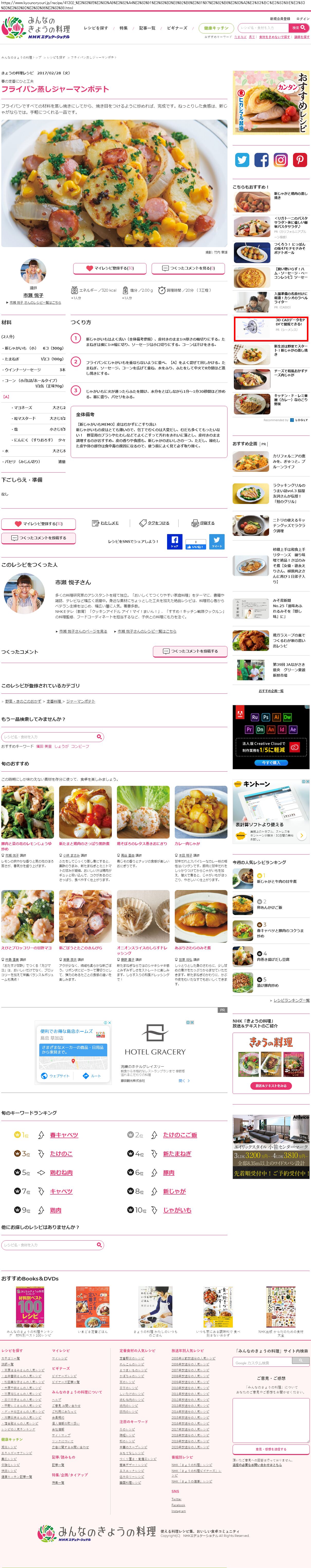The height and width of the screenshot is (1568, 311).
Task: Open the レシピを探す menu in the header
Action: 96,28
